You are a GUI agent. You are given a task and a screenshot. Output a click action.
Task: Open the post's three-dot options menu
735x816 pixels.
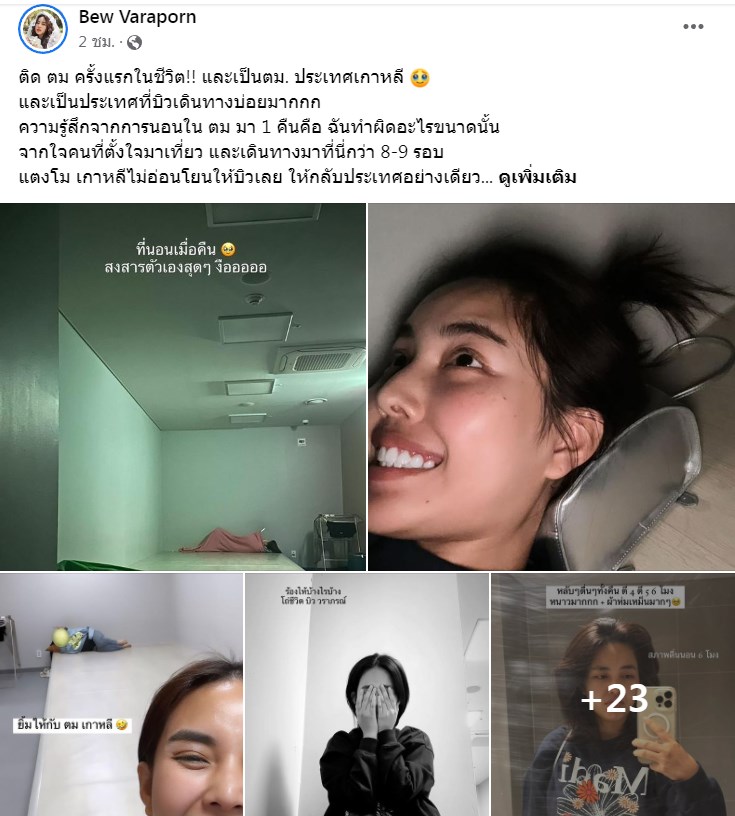[x=693, y=27]
